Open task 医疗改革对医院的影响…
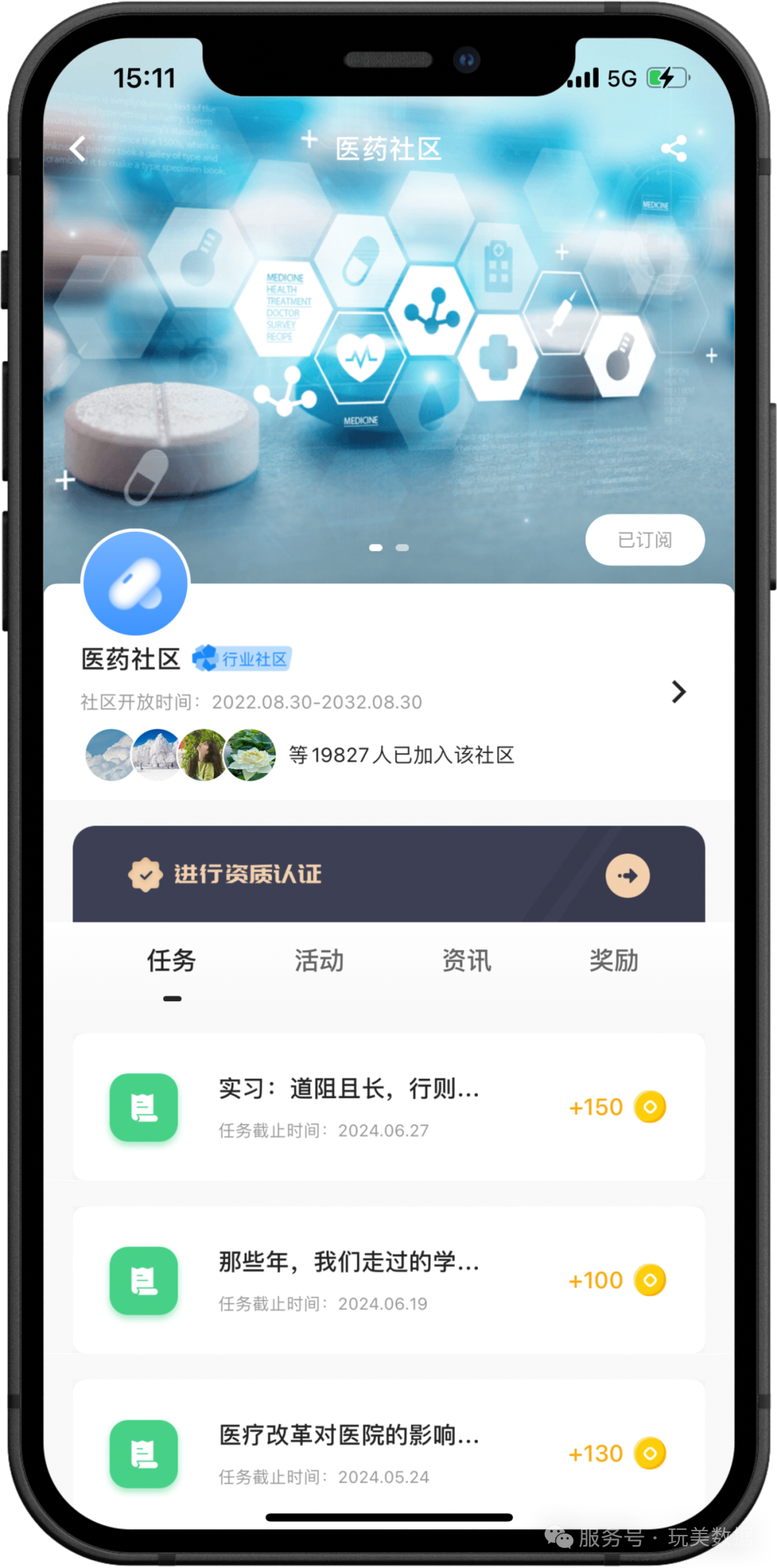 pyautogui.click(x=388, y=1453)
